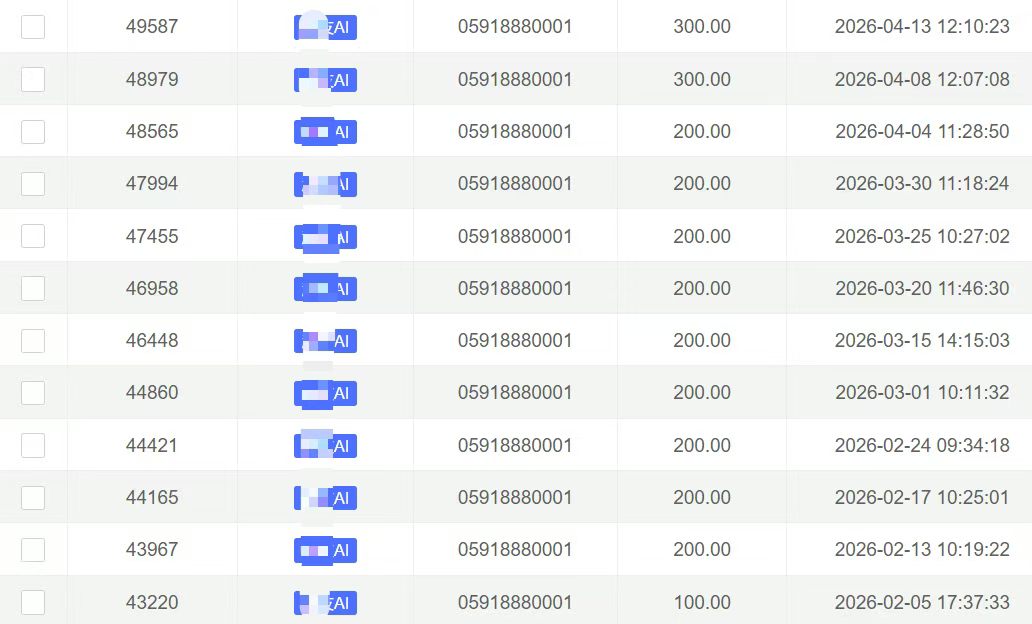Check the box for record 46448
1032x624 pixels.
click(x=33, y=340)
